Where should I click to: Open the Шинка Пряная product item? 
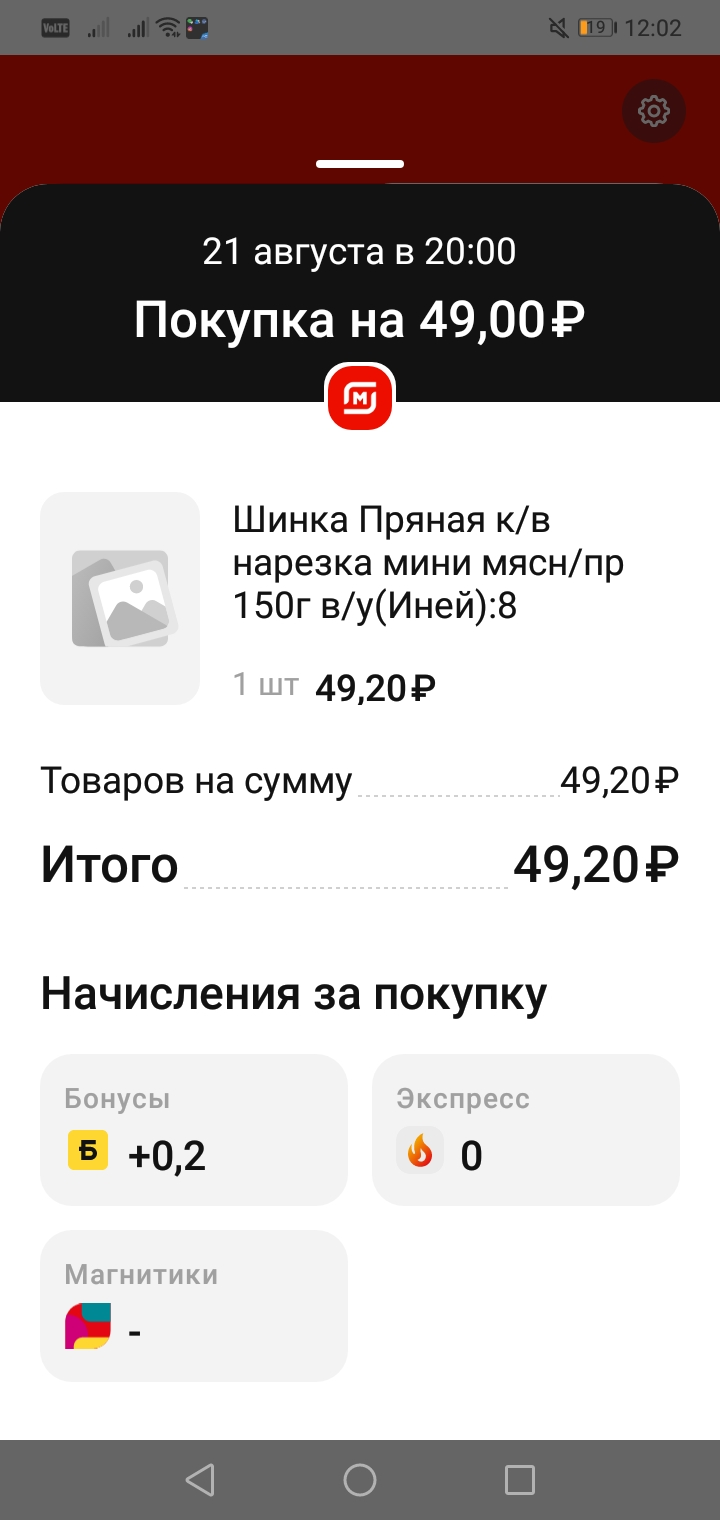[360, 599]
